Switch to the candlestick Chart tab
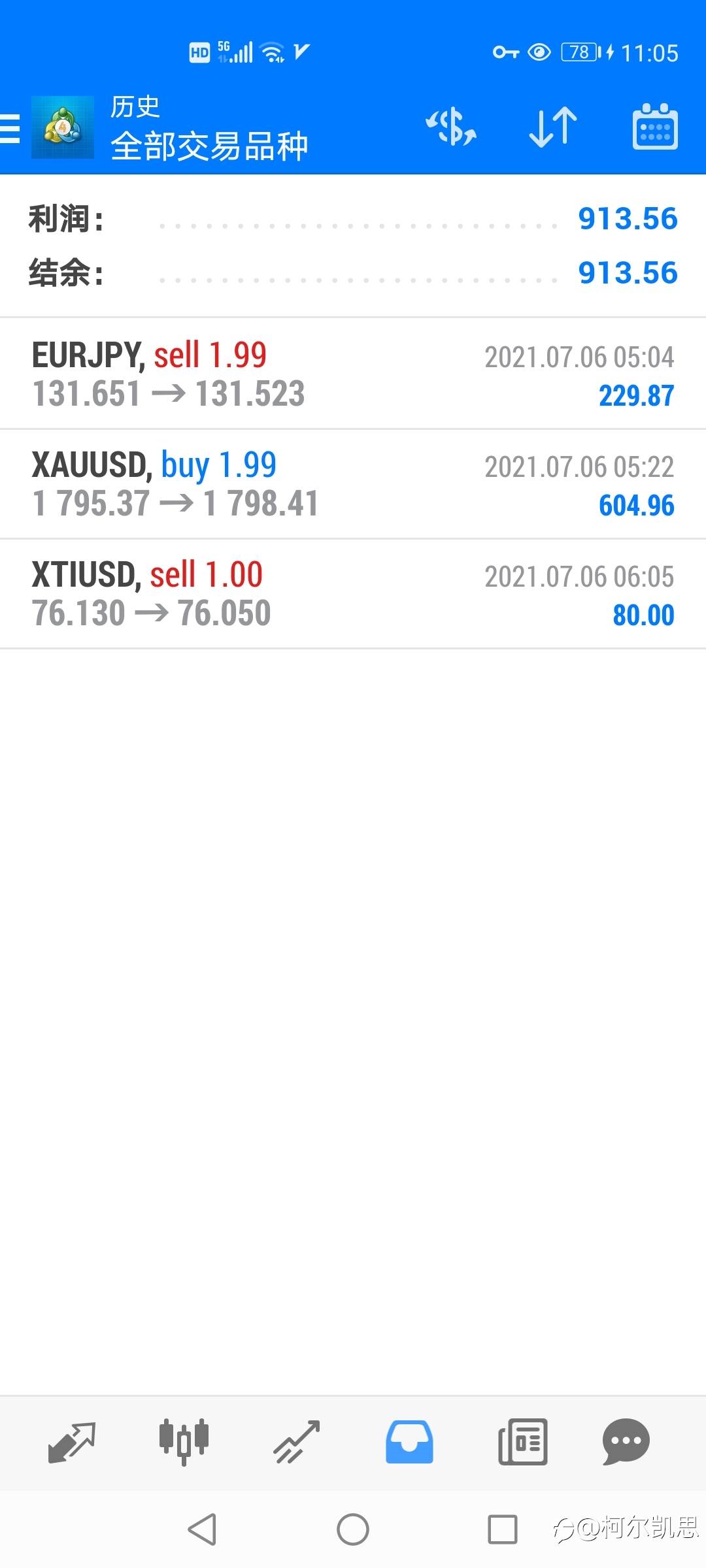The height and width of the screenshot is (1568, 706). pos(184,1441)
